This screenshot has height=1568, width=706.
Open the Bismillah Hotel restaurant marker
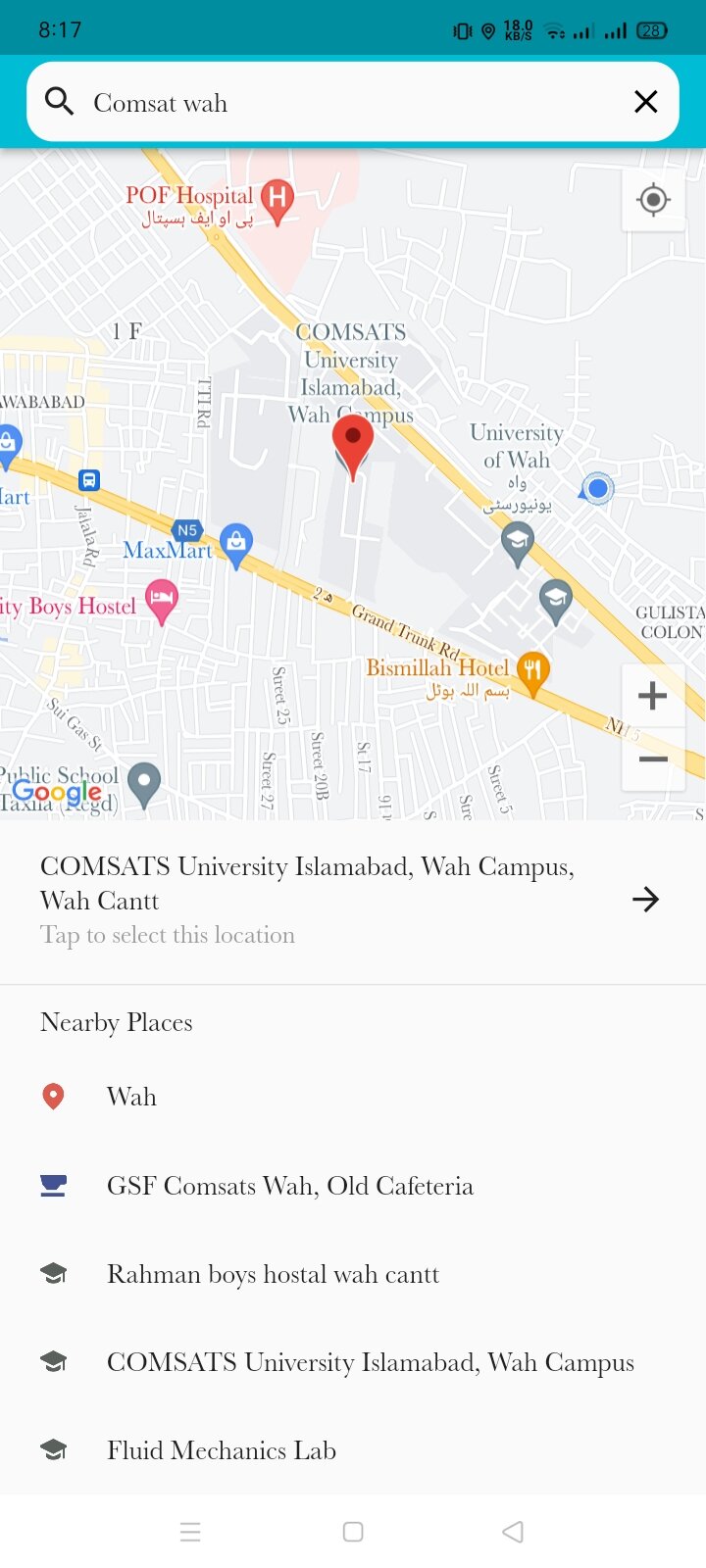tap(532, 673)
